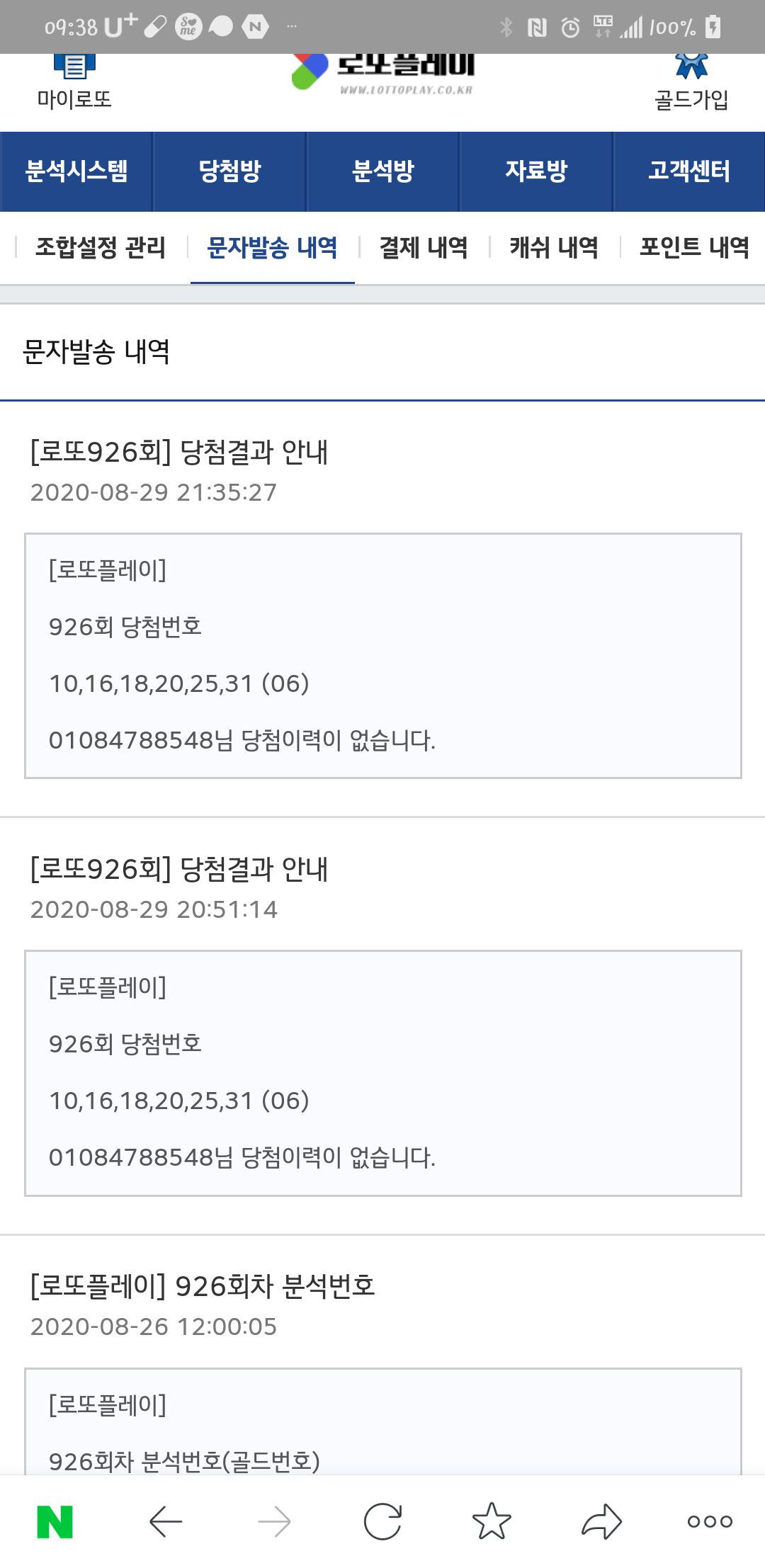Share this page
The width and height of the screenshot is (765, 1568).
coord(601,1521)
